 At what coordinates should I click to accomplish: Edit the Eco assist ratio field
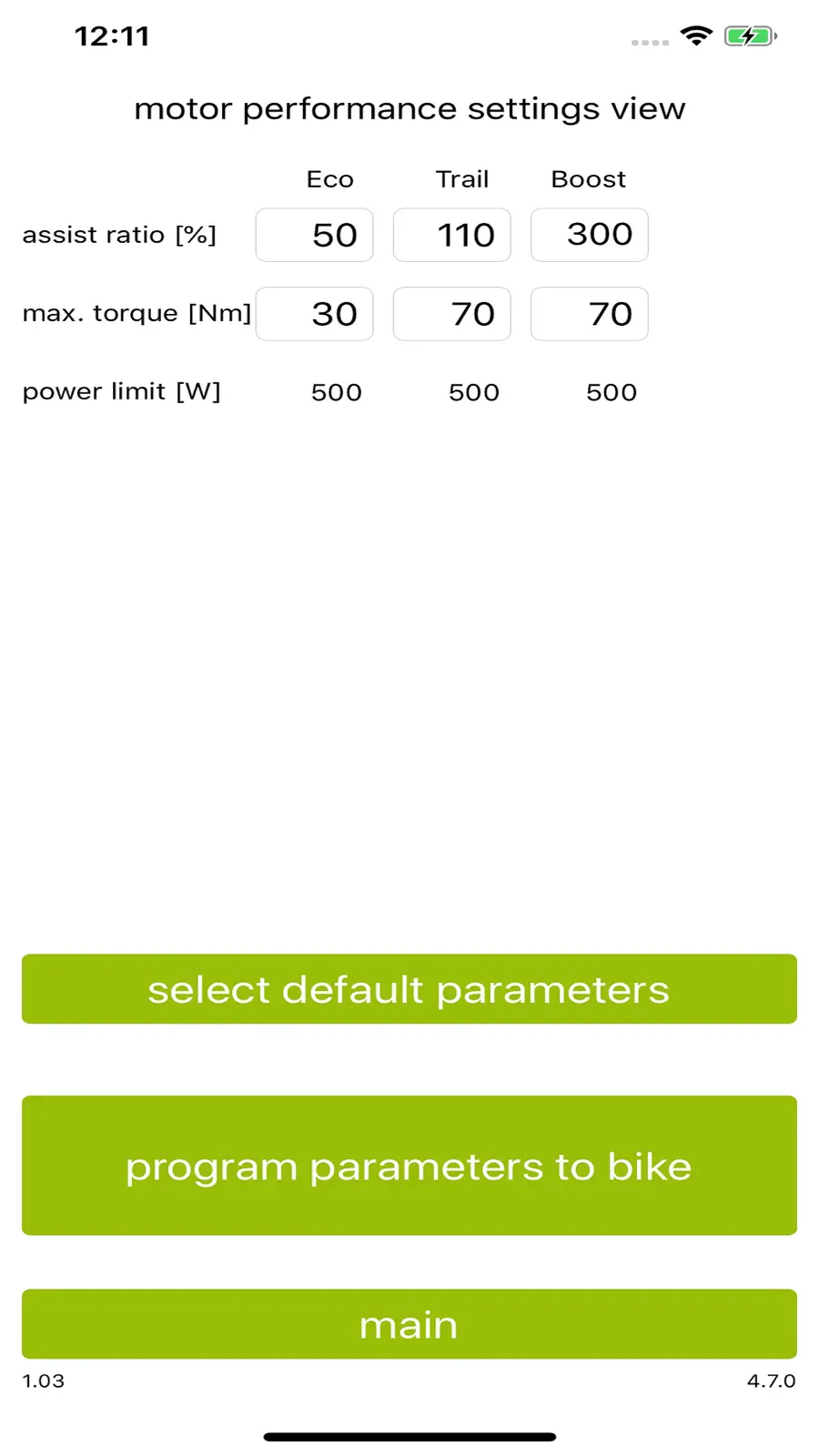(x=314, y=235)
